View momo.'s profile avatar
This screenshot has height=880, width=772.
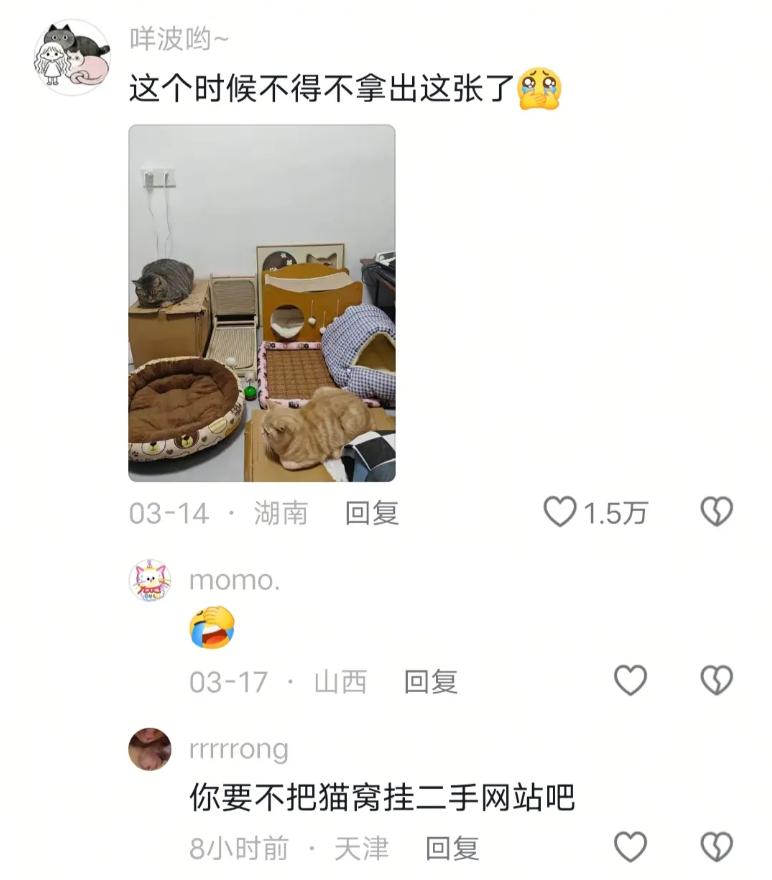[x=150, y=581]
